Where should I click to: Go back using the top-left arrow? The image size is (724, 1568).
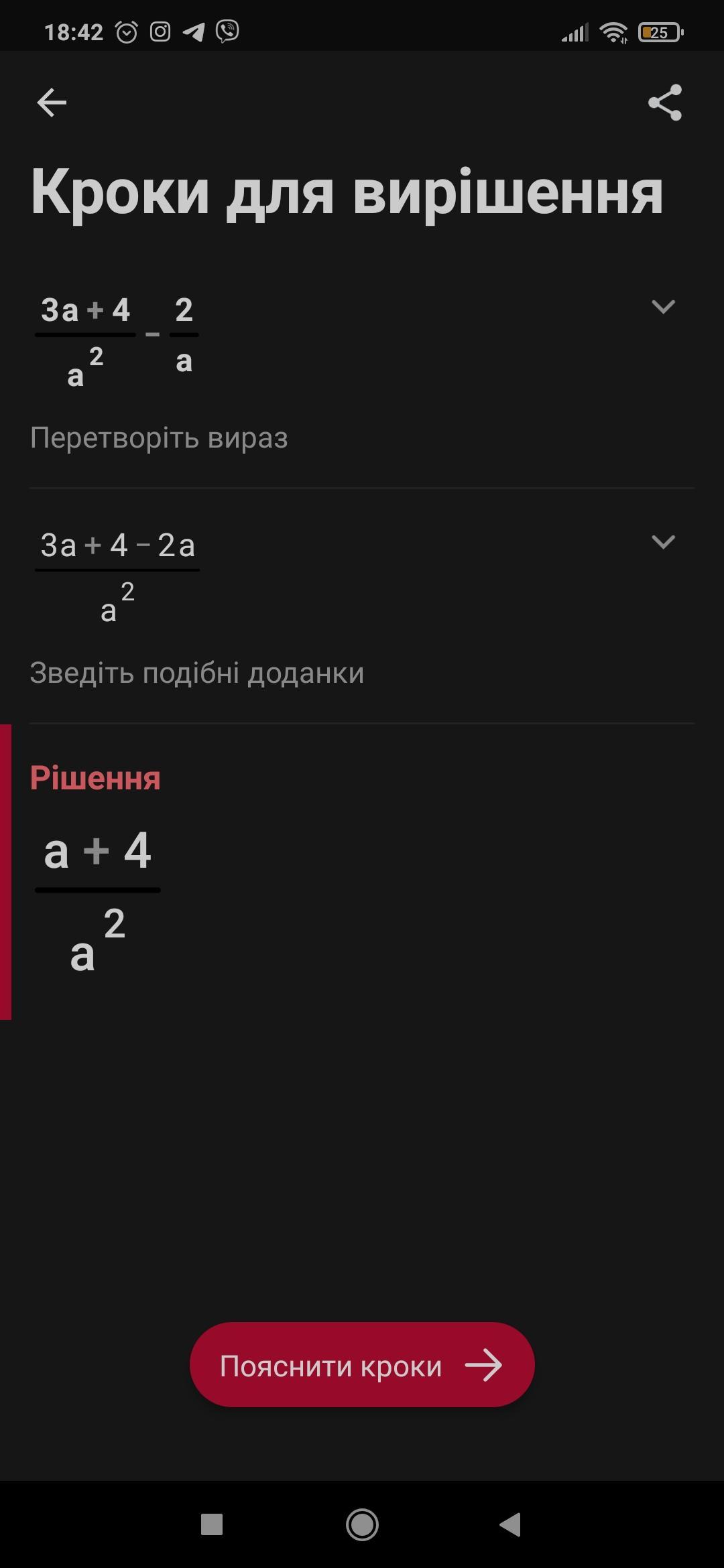[x=52, y=103]
